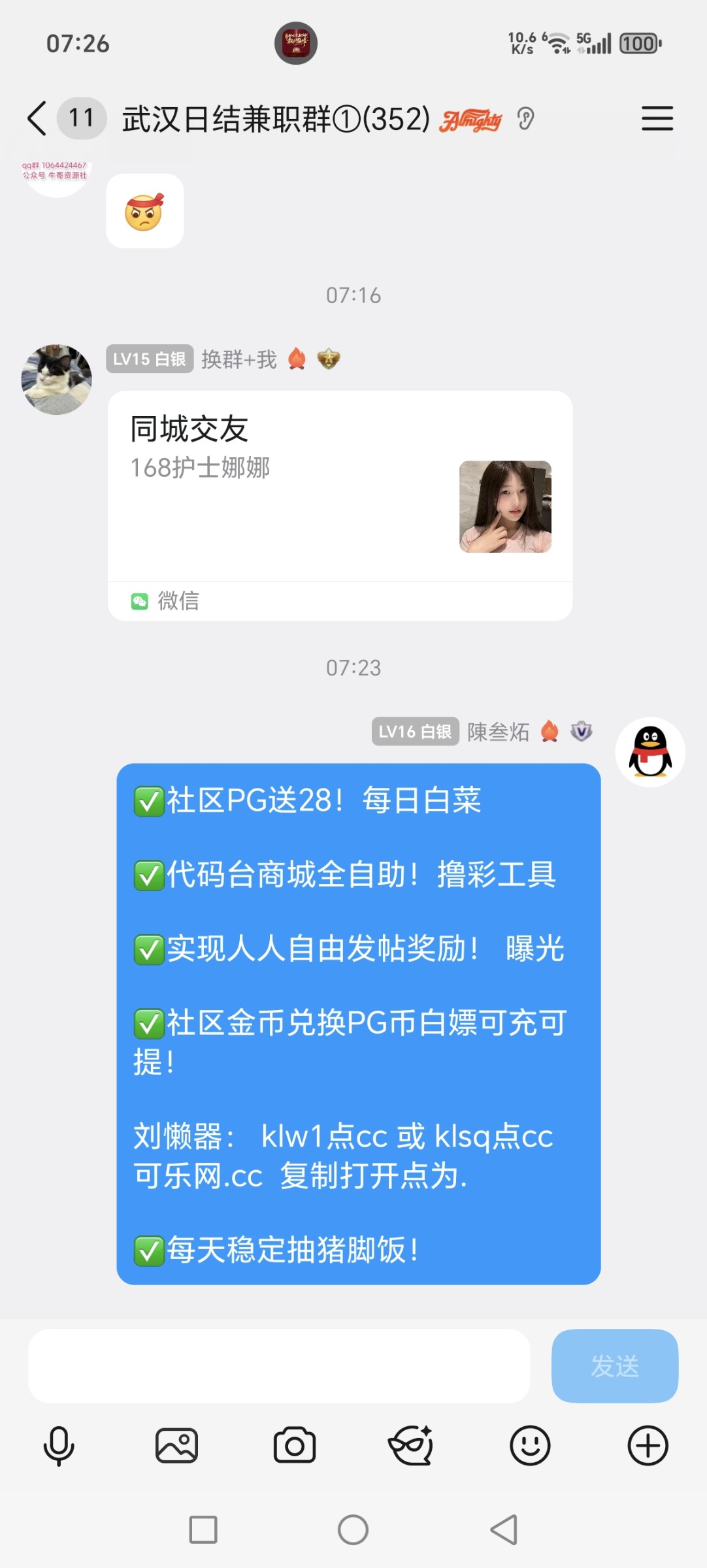This screenshot has width=707, height=1568.
Task: Tap the blue shield VIP icon near 陳叁炛
Action: tap(582, 733)
